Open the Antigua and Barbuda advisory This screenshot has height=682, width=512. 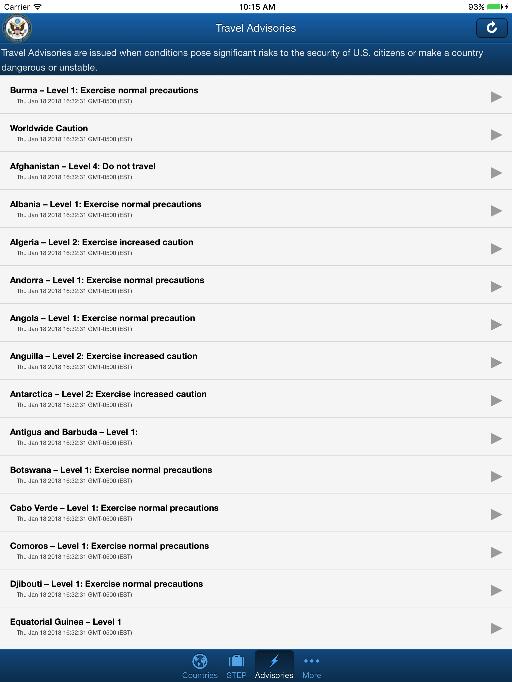tap(256, 436)
